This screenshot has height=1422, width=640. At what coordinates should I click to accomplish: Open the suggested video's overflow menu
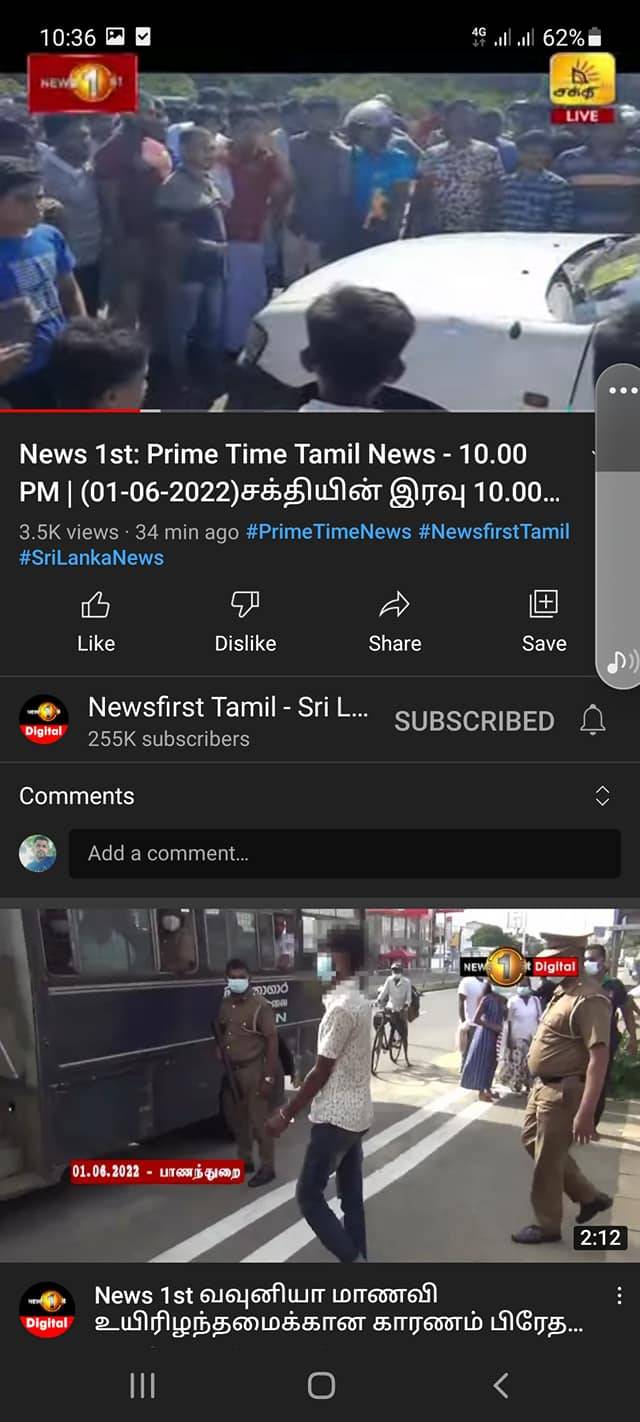pos(619,1296)
